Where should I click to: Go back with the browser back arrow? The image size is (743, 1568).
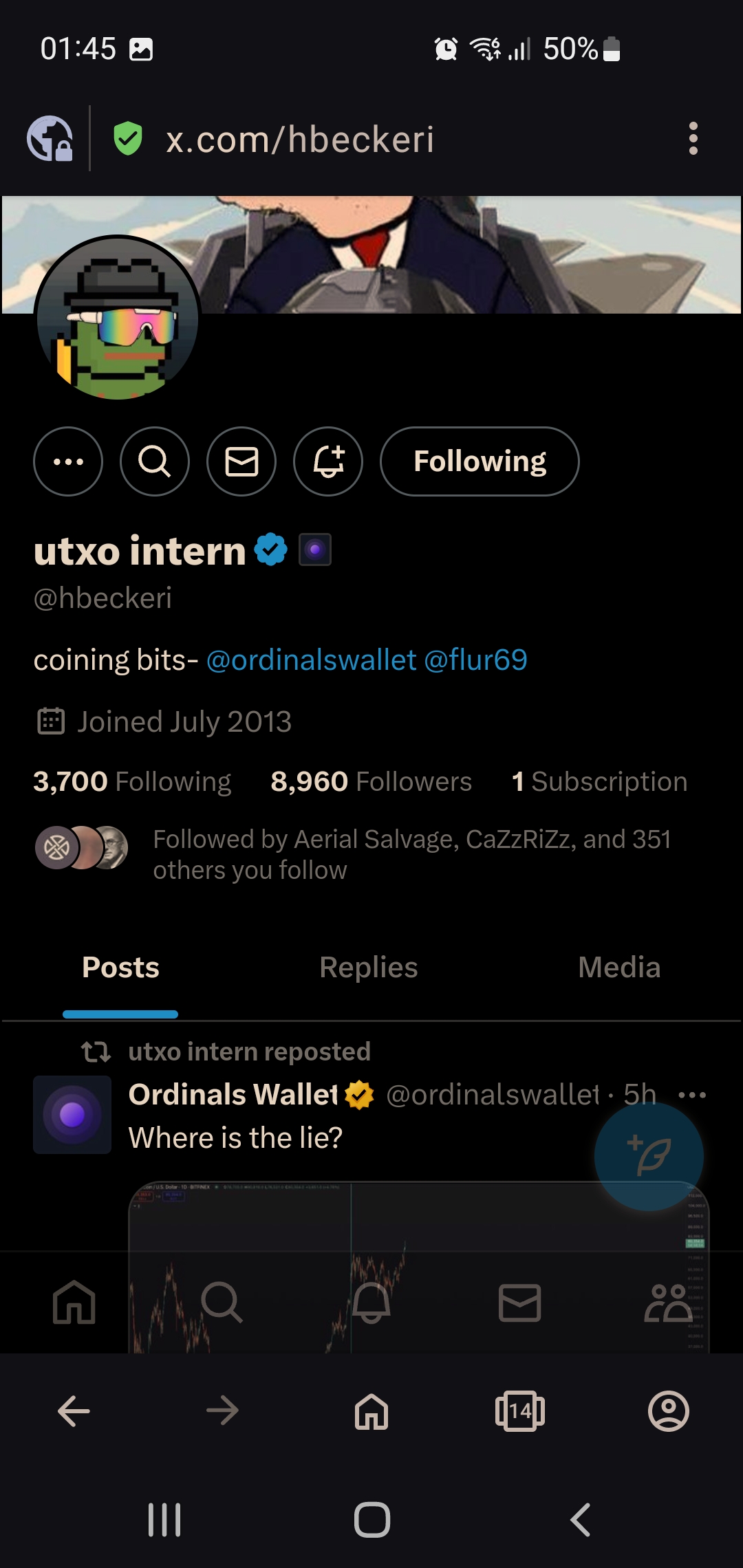click(x=74, y=1411)
